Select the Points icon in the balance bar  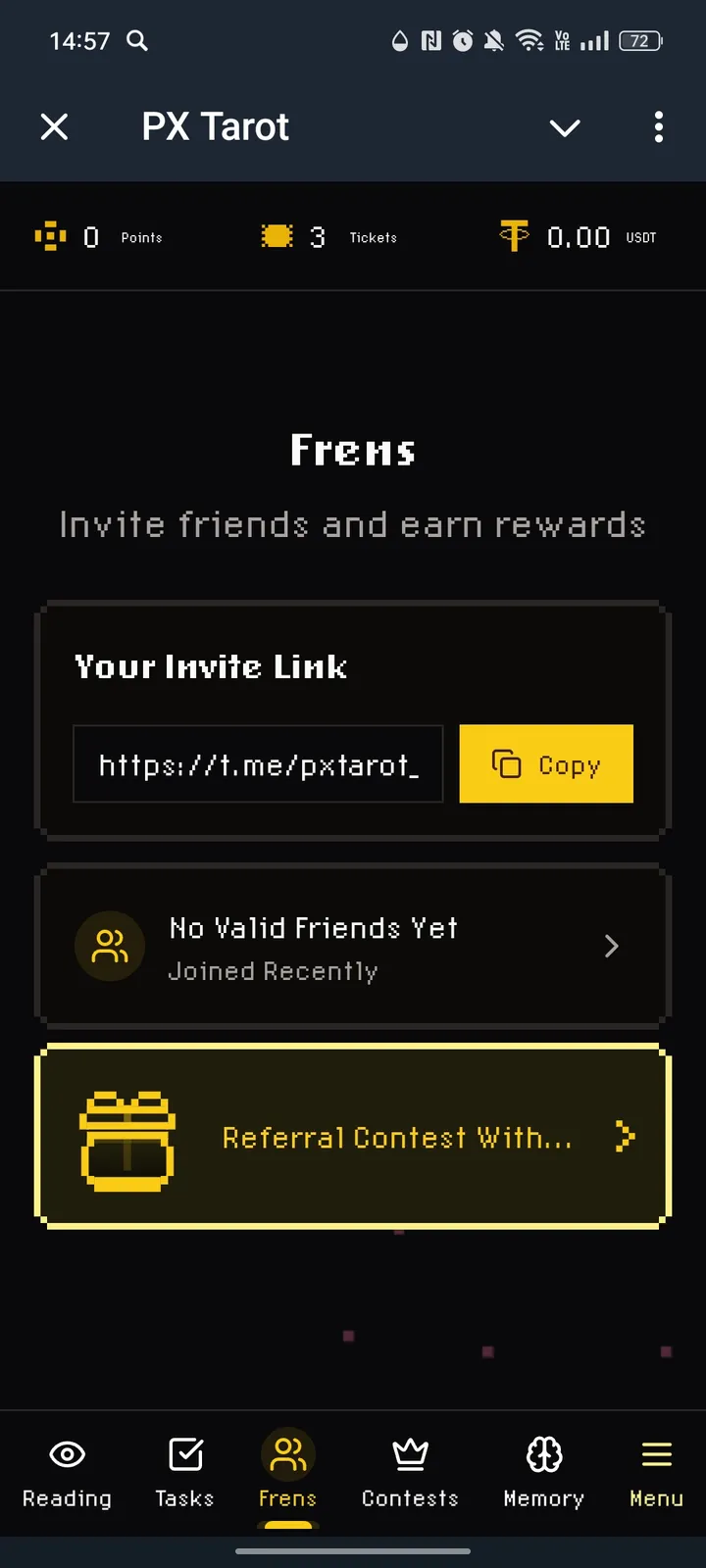pos(49,235)
